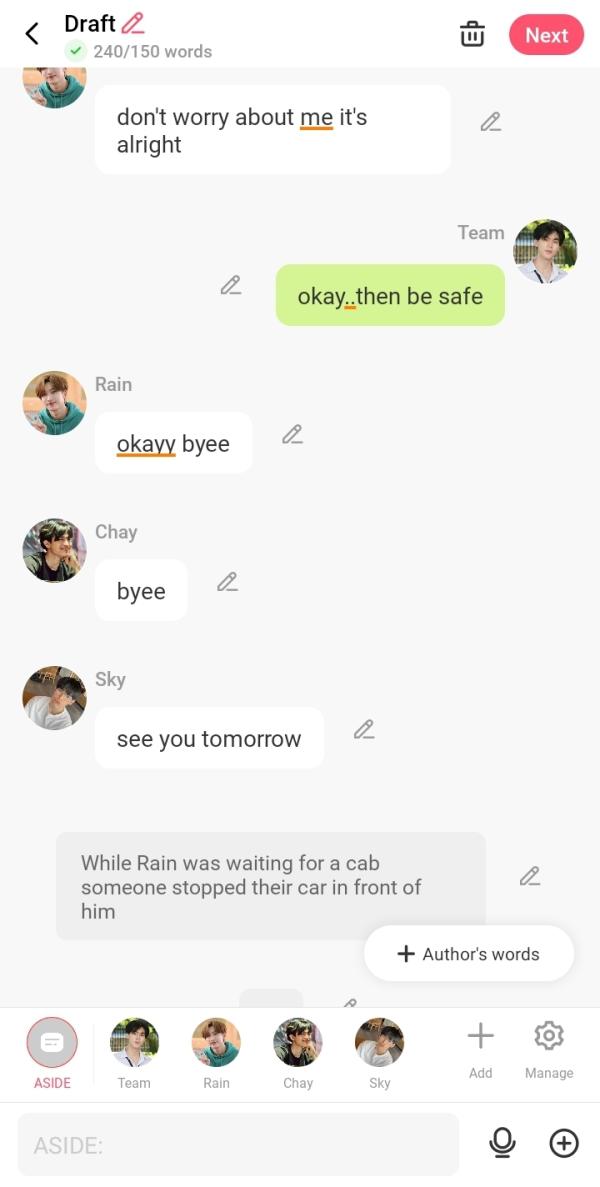Edit Sky's "see you tomorrow" message

click(x=364, y=729)
